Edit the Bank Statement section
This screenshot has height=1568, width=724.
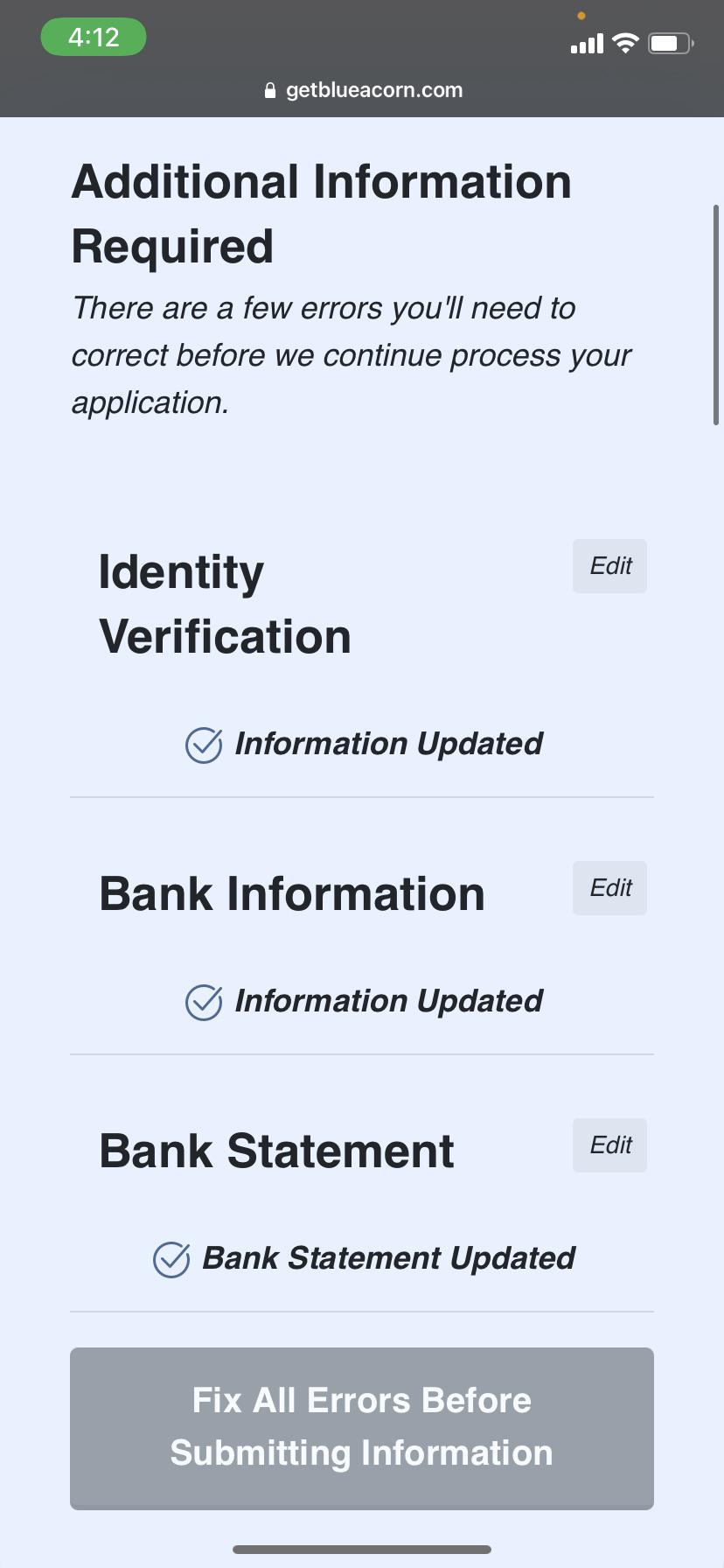[609, 1145]
